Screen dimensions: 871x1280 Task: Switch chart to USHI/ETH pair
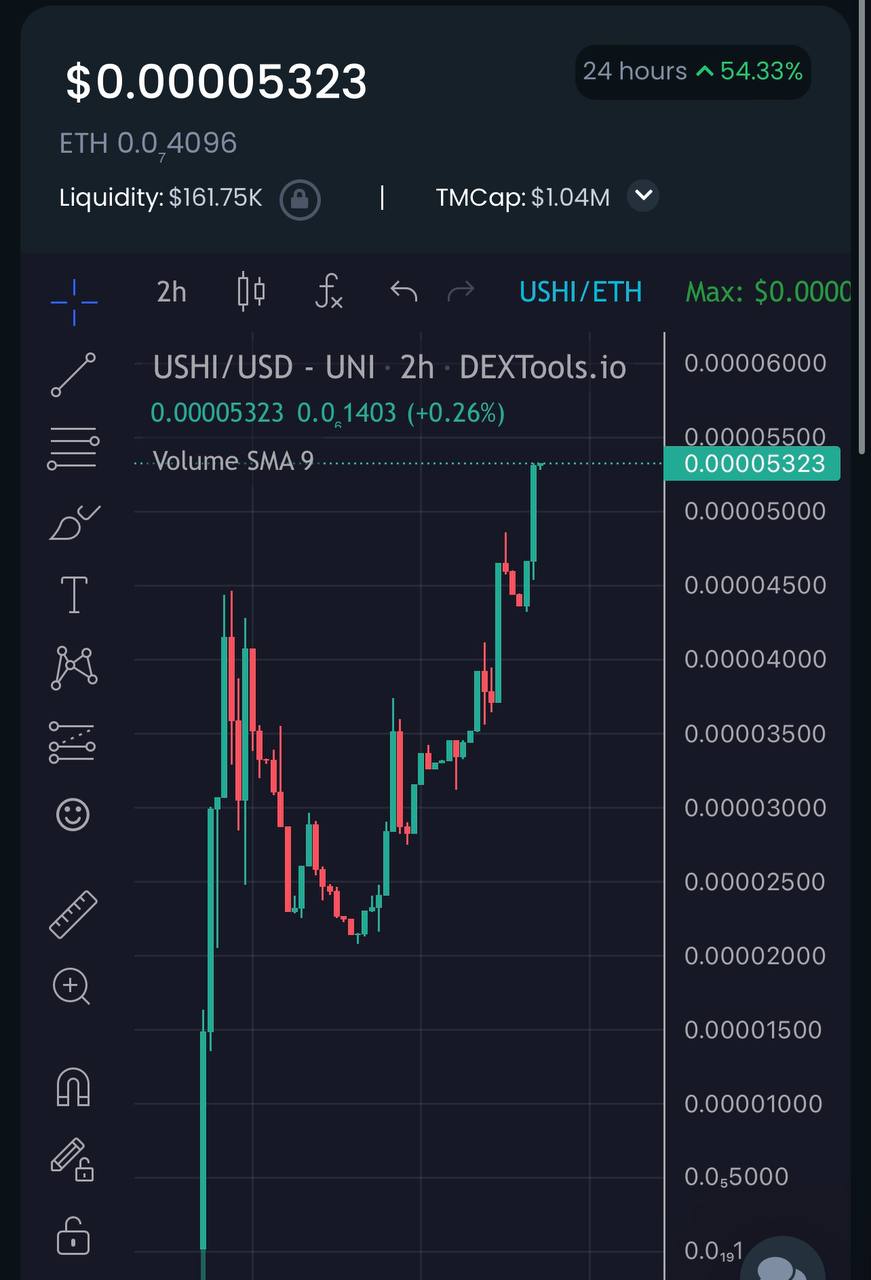coord(580,292)
